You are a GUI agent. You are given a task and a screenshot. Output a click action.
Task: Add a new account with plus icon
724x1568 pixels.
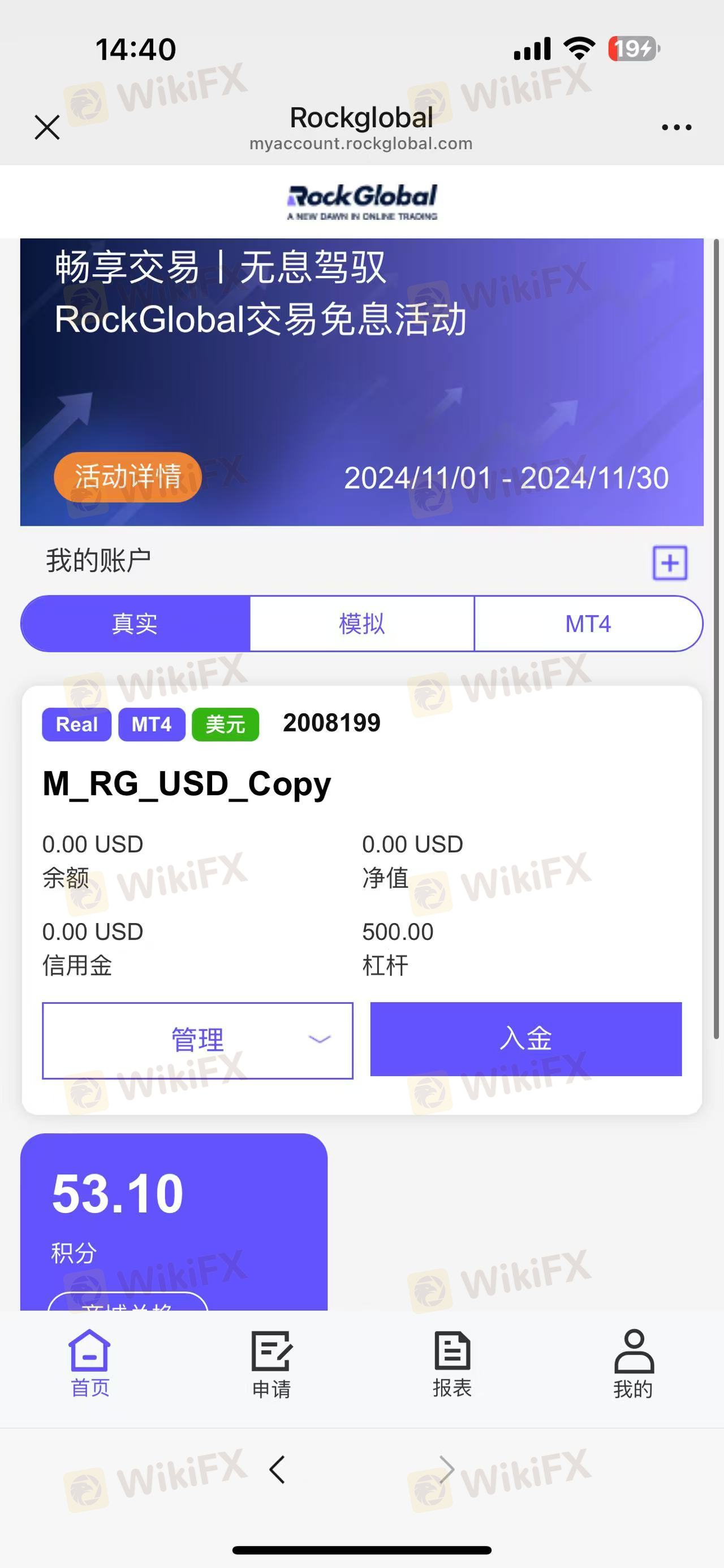point(670,562)
